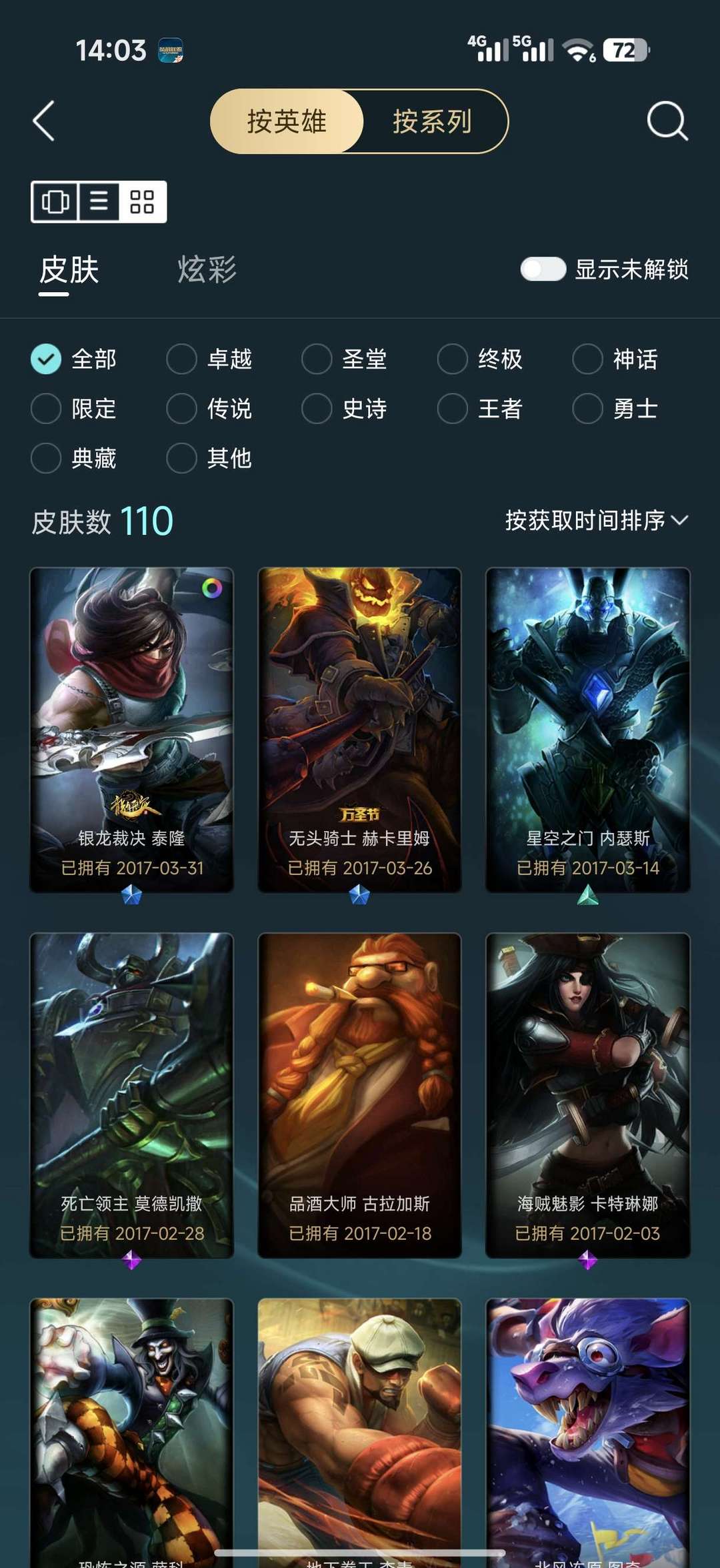The image size is (720, 1568).
Task: Switch to the 炫彩 tab
Action: tap(207, 270)
